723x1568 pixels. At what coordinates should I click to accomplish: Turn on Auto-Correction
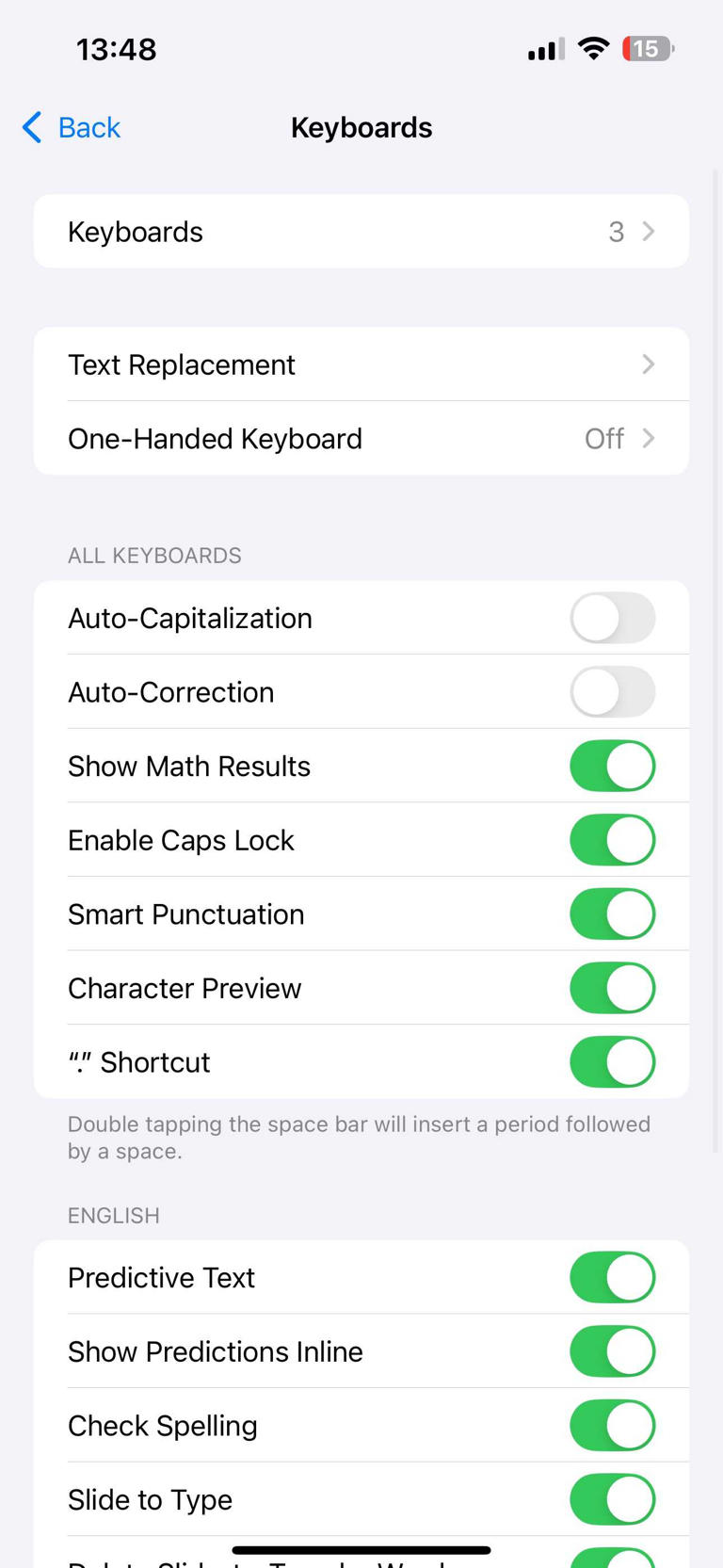pos(613,691)
